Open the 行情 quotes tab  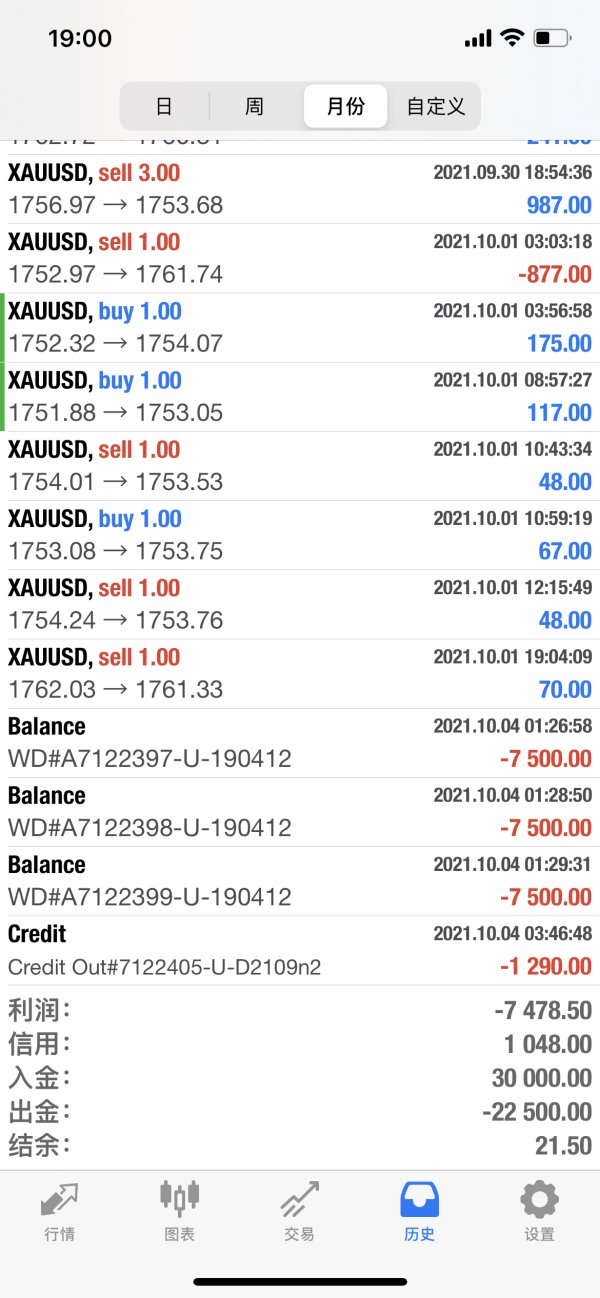coord(60,1211)
